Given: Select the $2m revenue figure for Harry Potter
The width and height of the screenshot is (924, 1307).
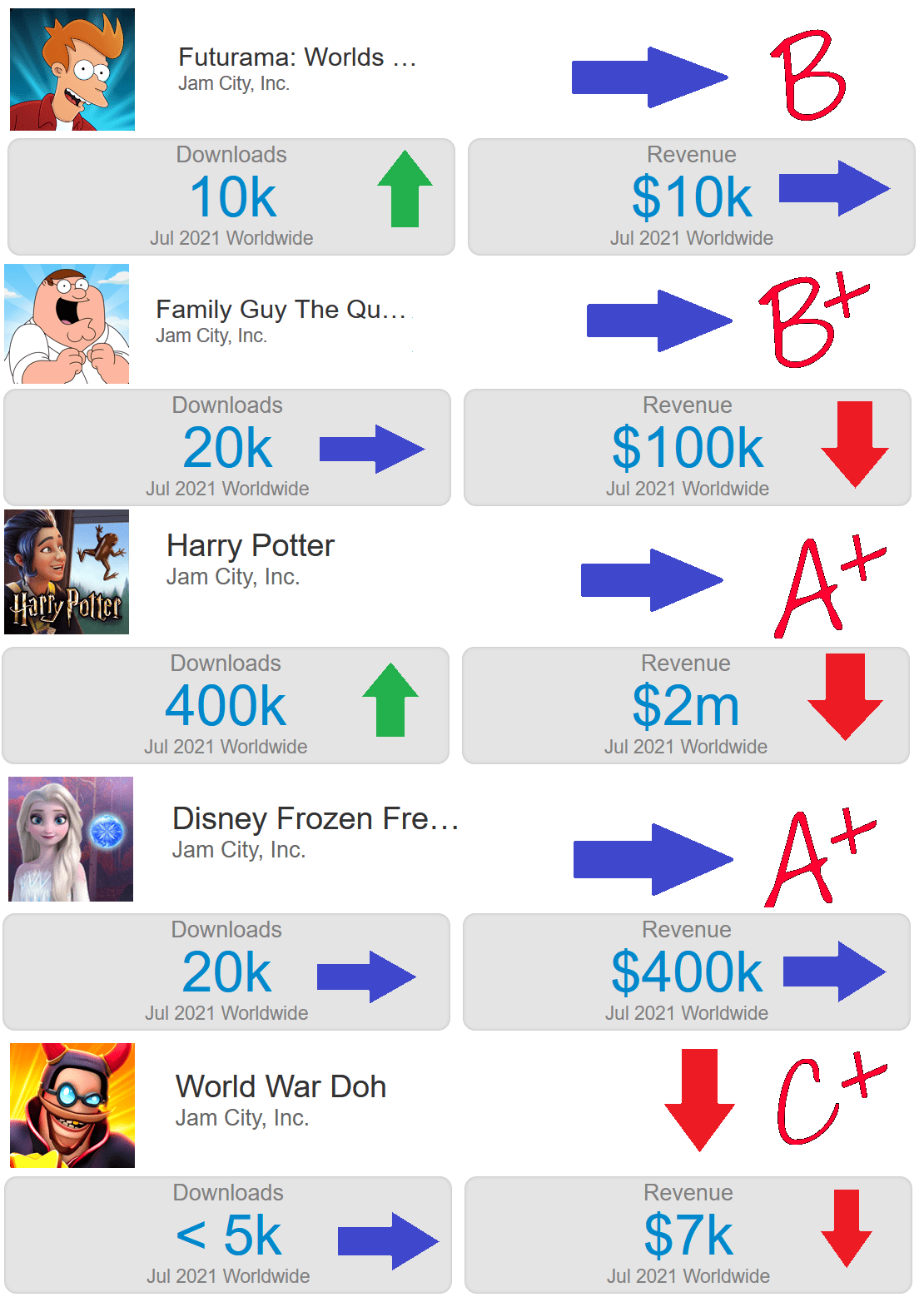Looking at the screenshot, I should 687,705.
